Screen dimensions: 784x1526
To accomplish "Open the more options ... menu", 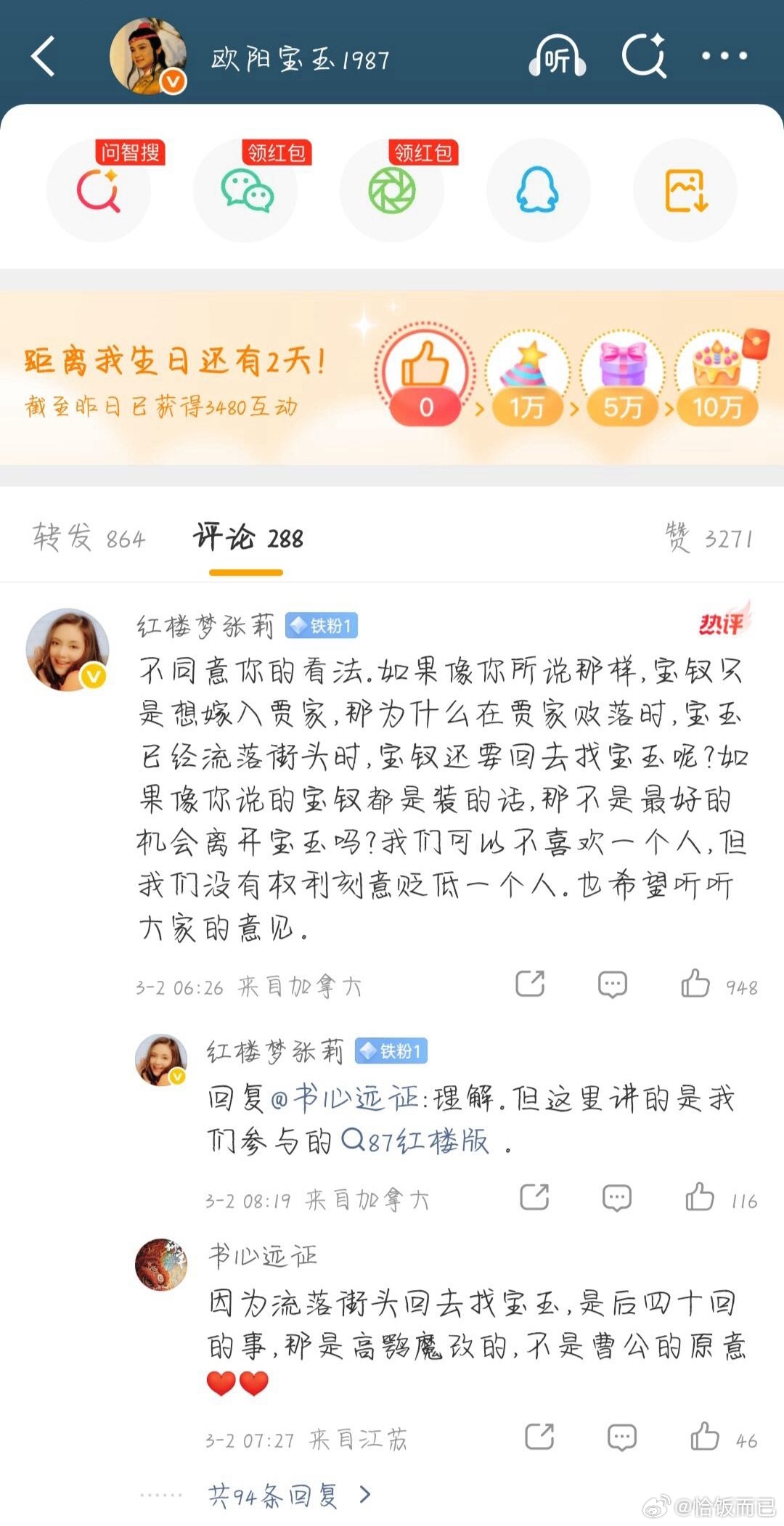I will 726,56.
